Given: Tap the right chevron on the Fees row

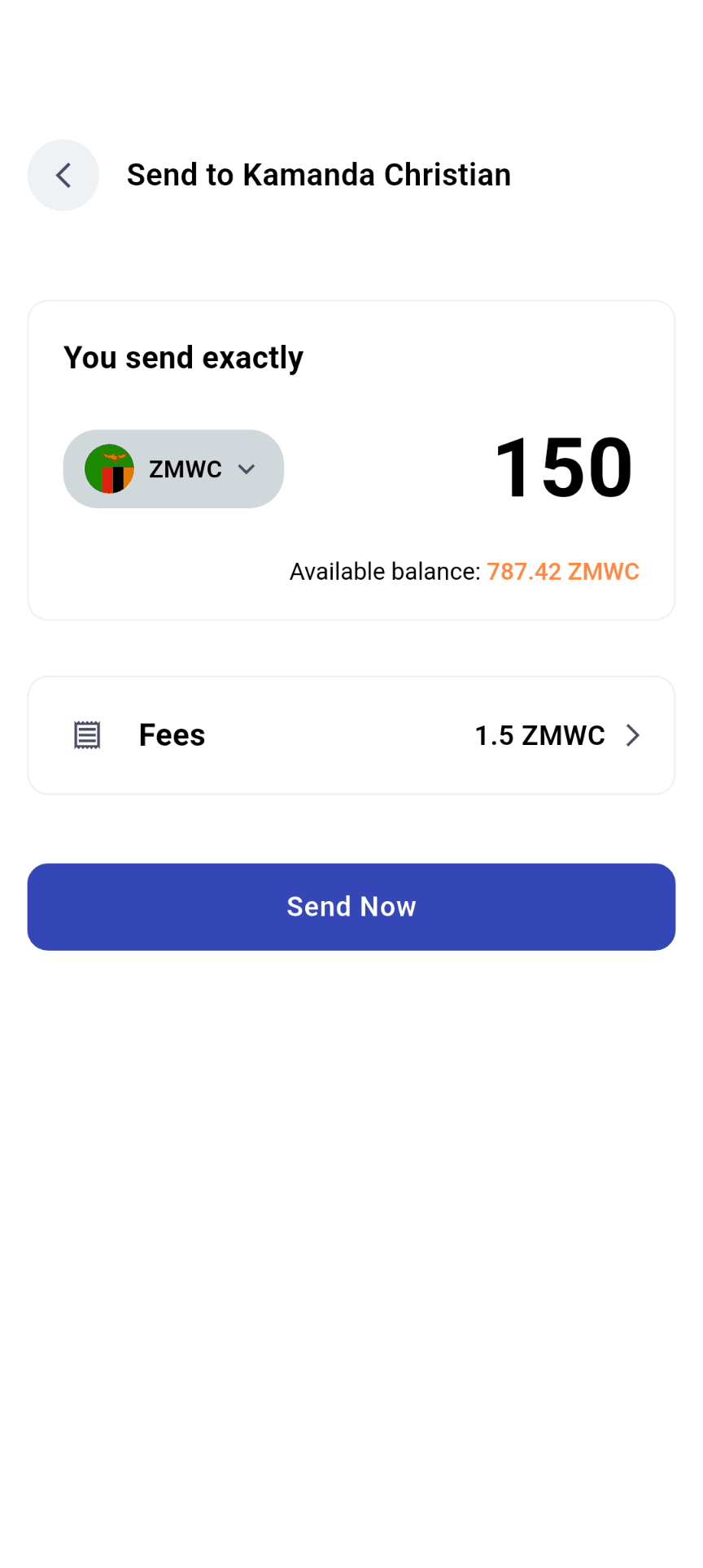Looking at the screenshot, I should [633, 734].
